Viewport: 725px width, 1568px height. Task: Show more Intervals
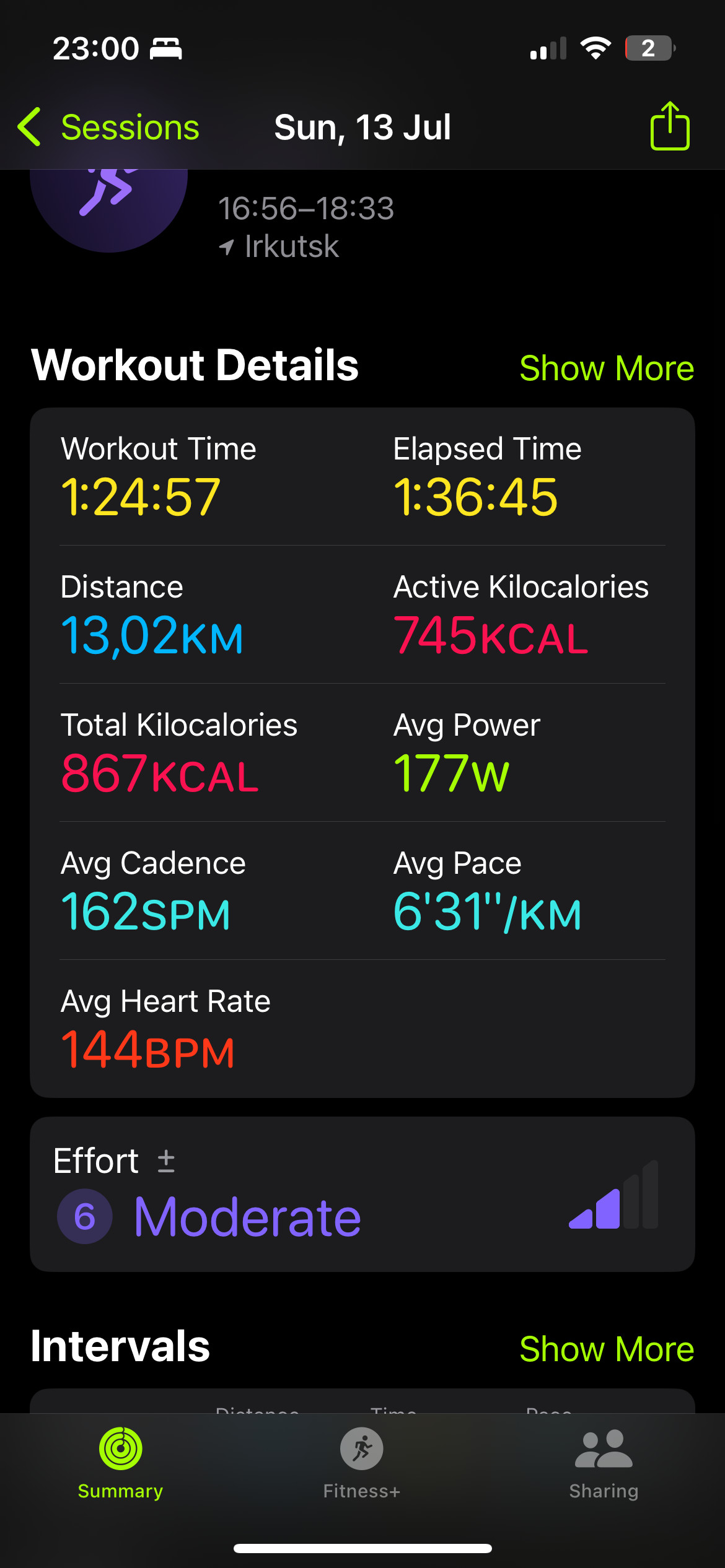point(607,1349)
